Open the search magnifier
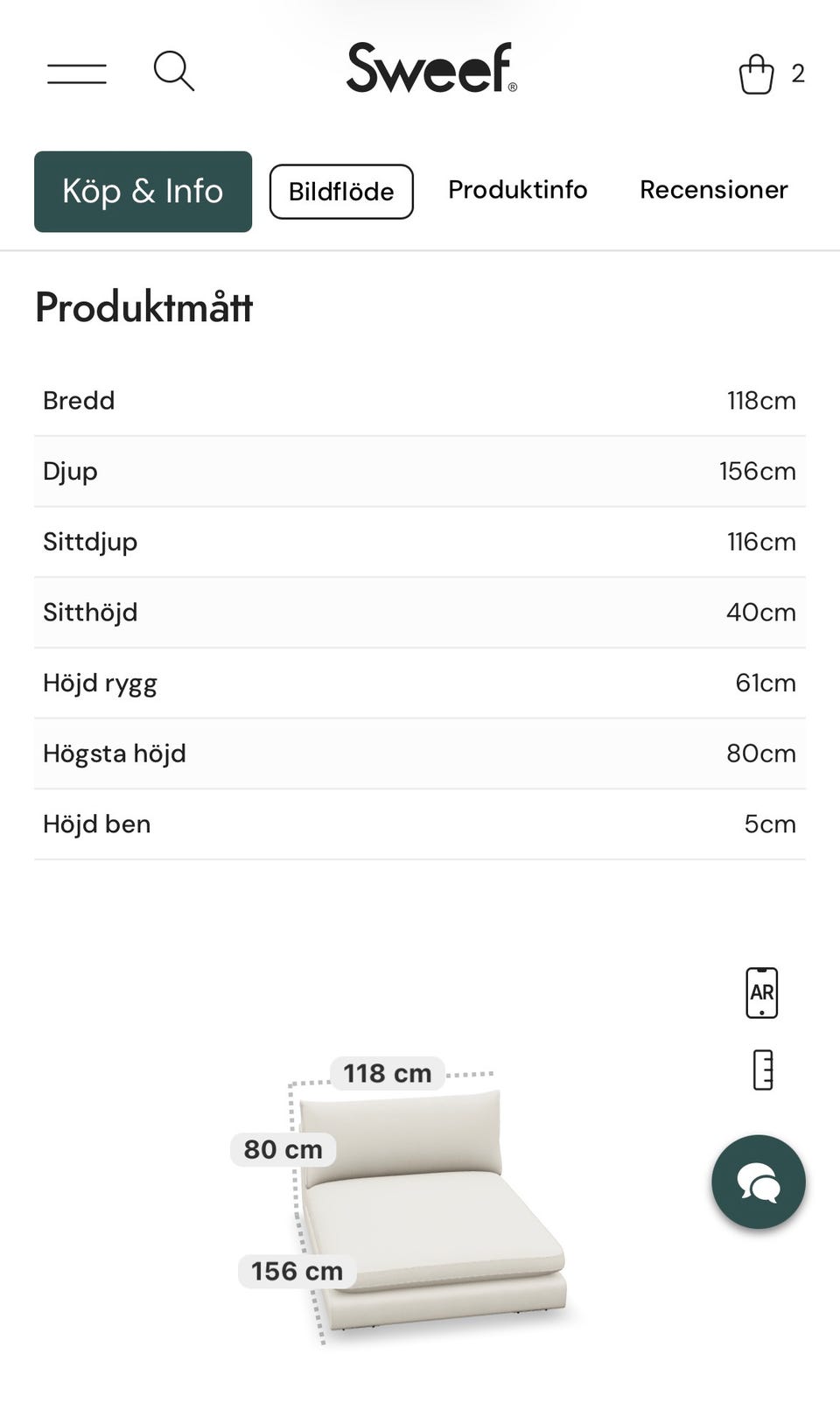Screen dimensions: 840x1410 (x=173, y=71)
